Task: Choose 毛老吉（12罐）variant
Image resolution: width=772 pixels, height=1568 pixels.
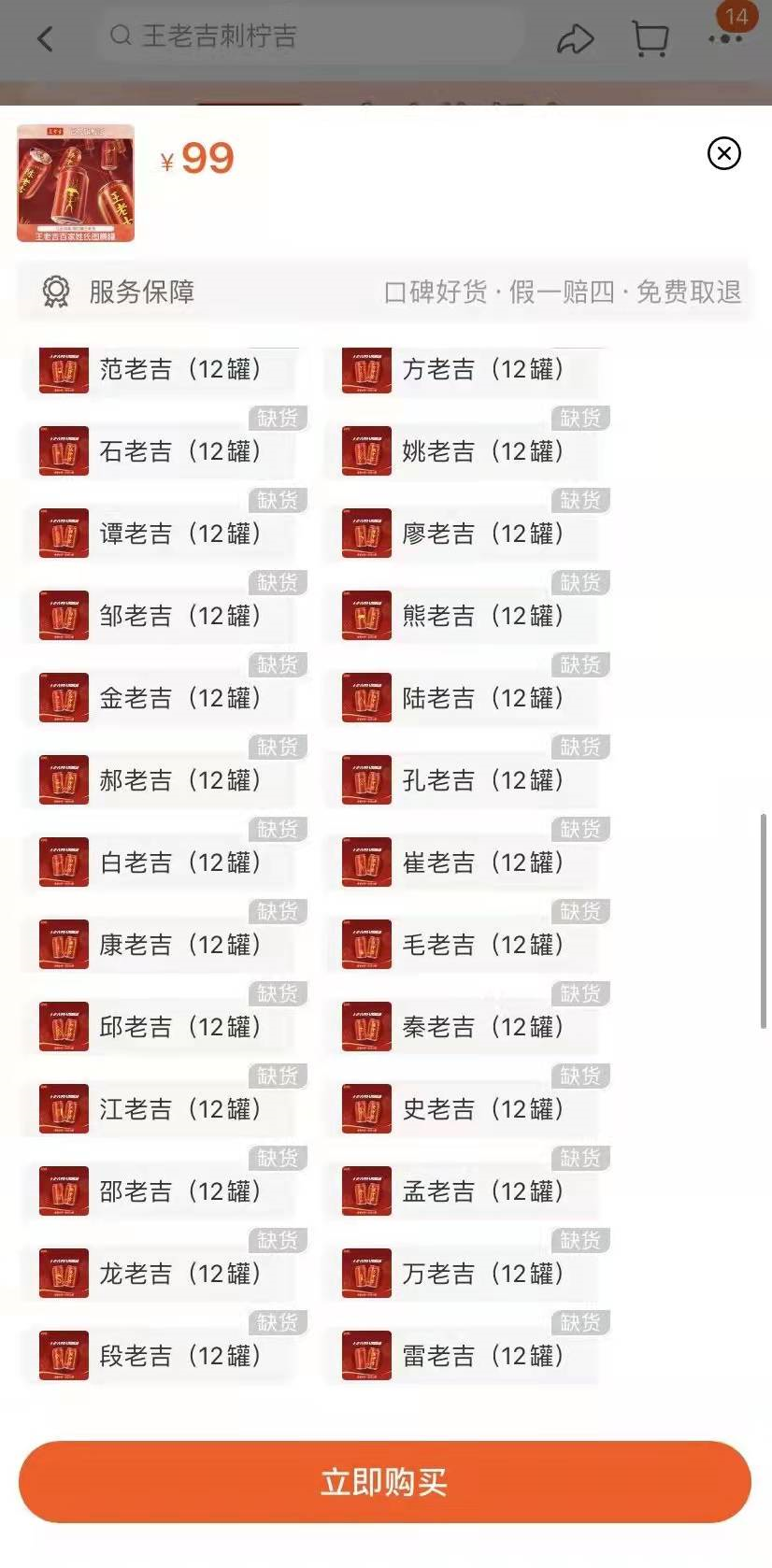Action: tap(463, 946)
